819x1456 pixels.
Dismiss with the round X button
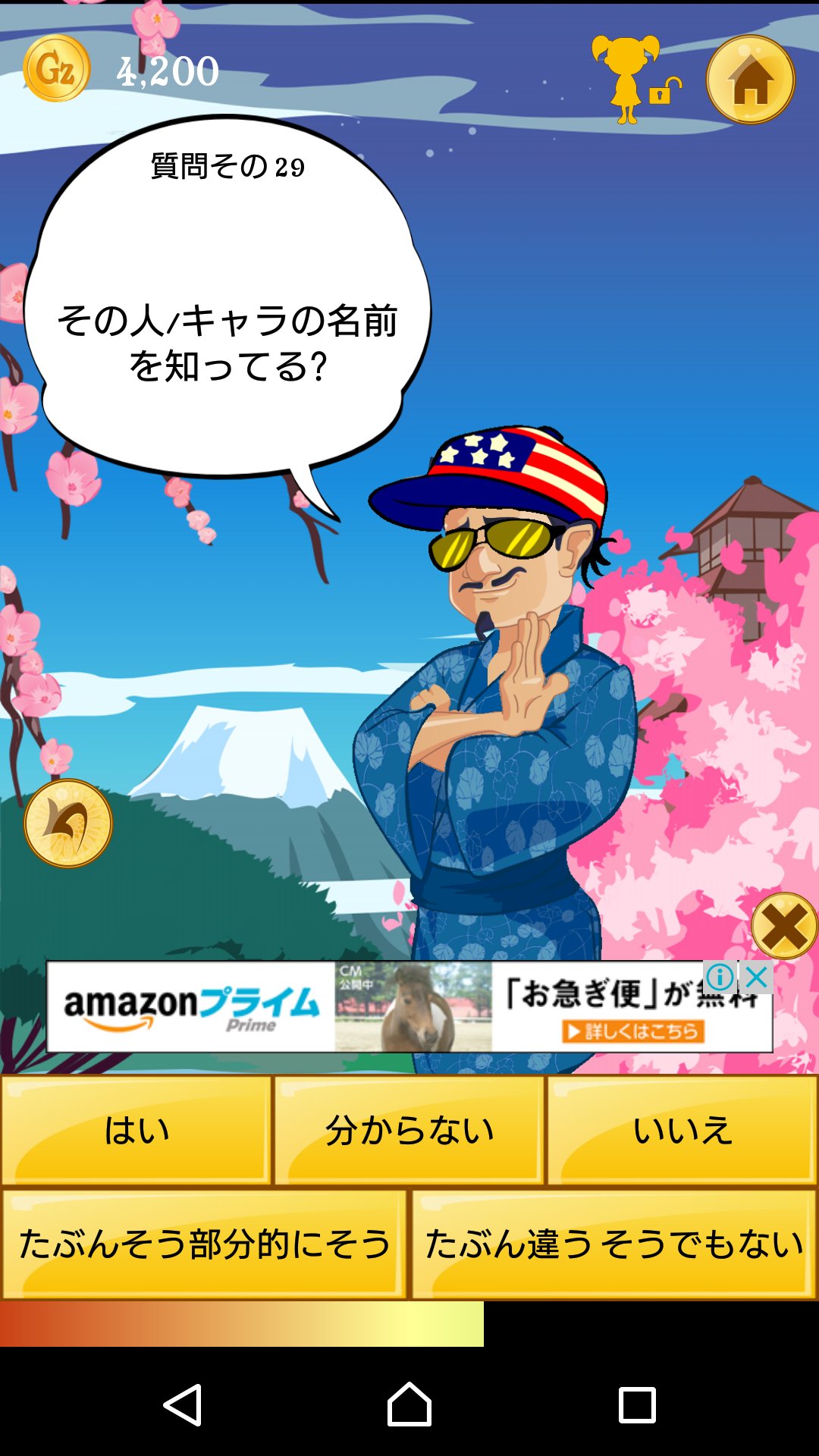[784, 926]
